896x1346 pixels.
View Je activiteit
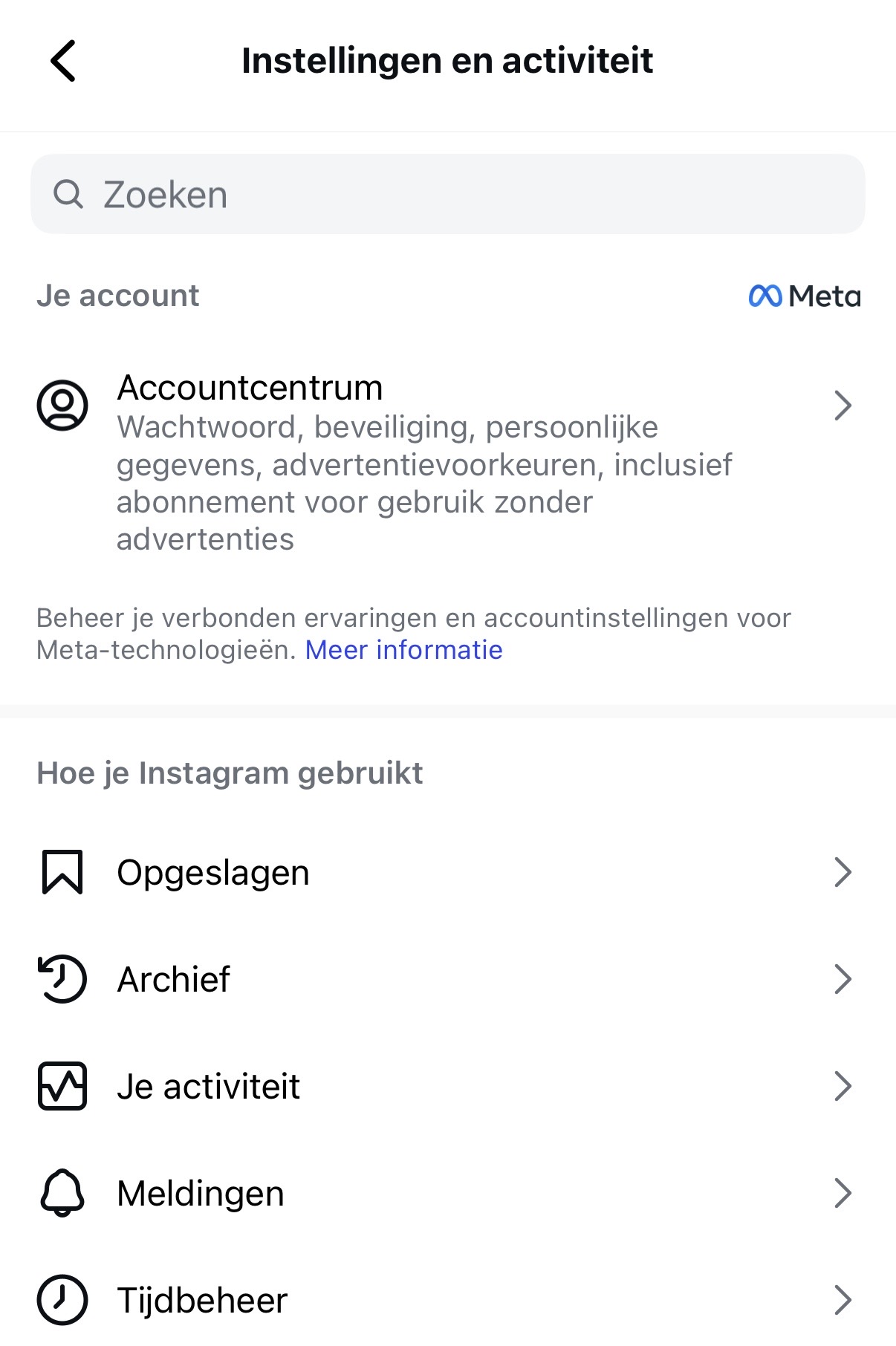coord(446,1086)
